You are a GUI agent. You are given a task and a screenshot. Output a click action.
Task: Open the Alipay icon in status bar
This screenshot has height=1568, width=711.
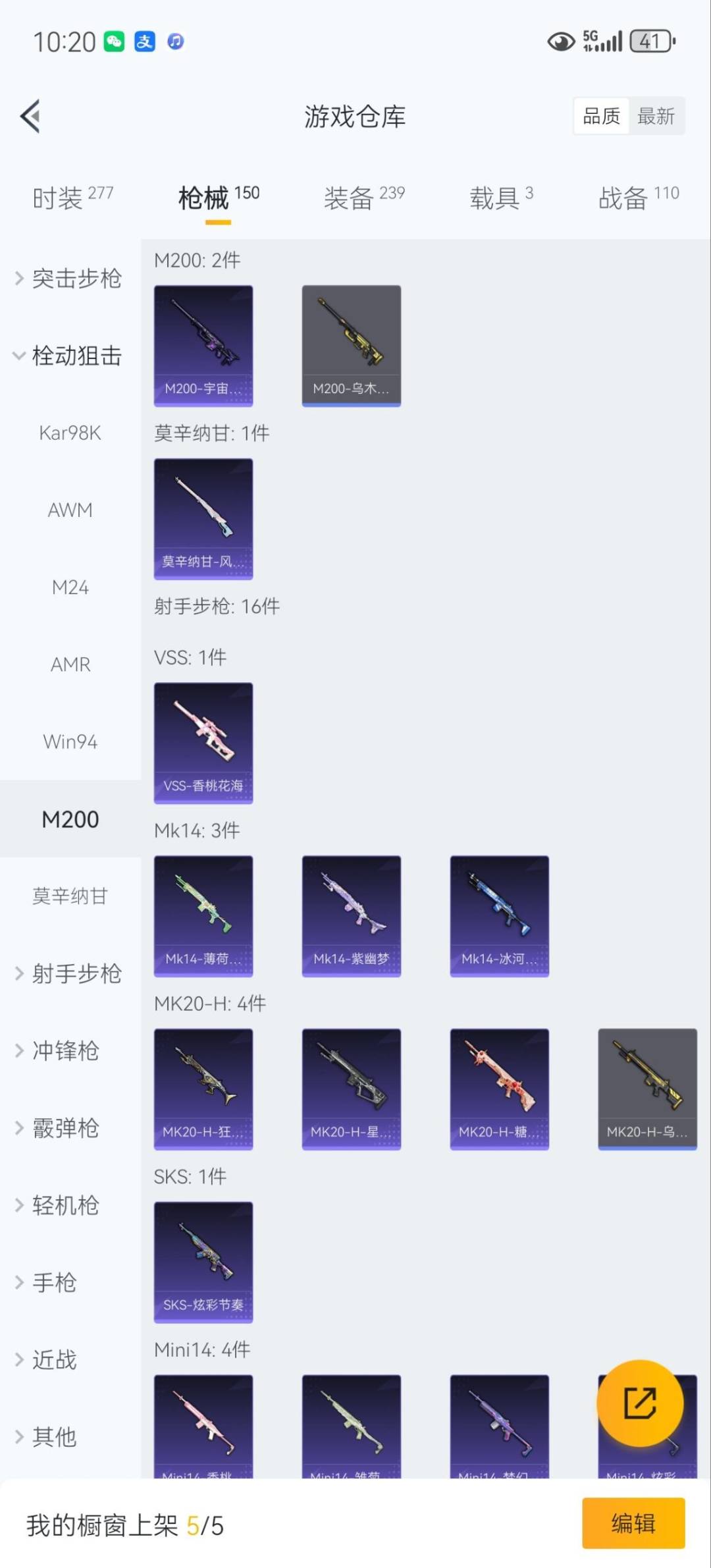click(144, 41)
